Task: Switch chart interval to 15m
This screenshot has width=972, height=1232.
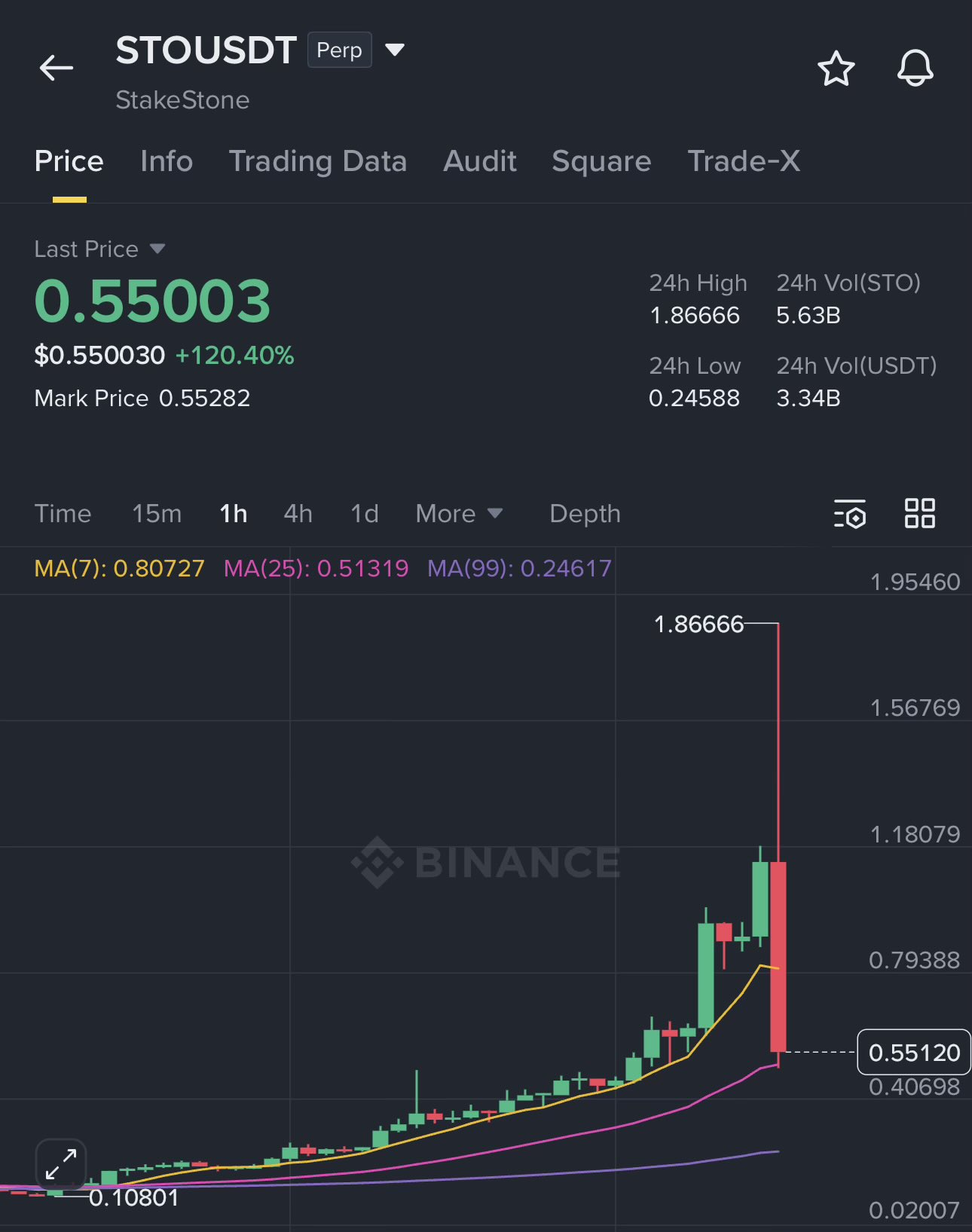Action: 157,514
